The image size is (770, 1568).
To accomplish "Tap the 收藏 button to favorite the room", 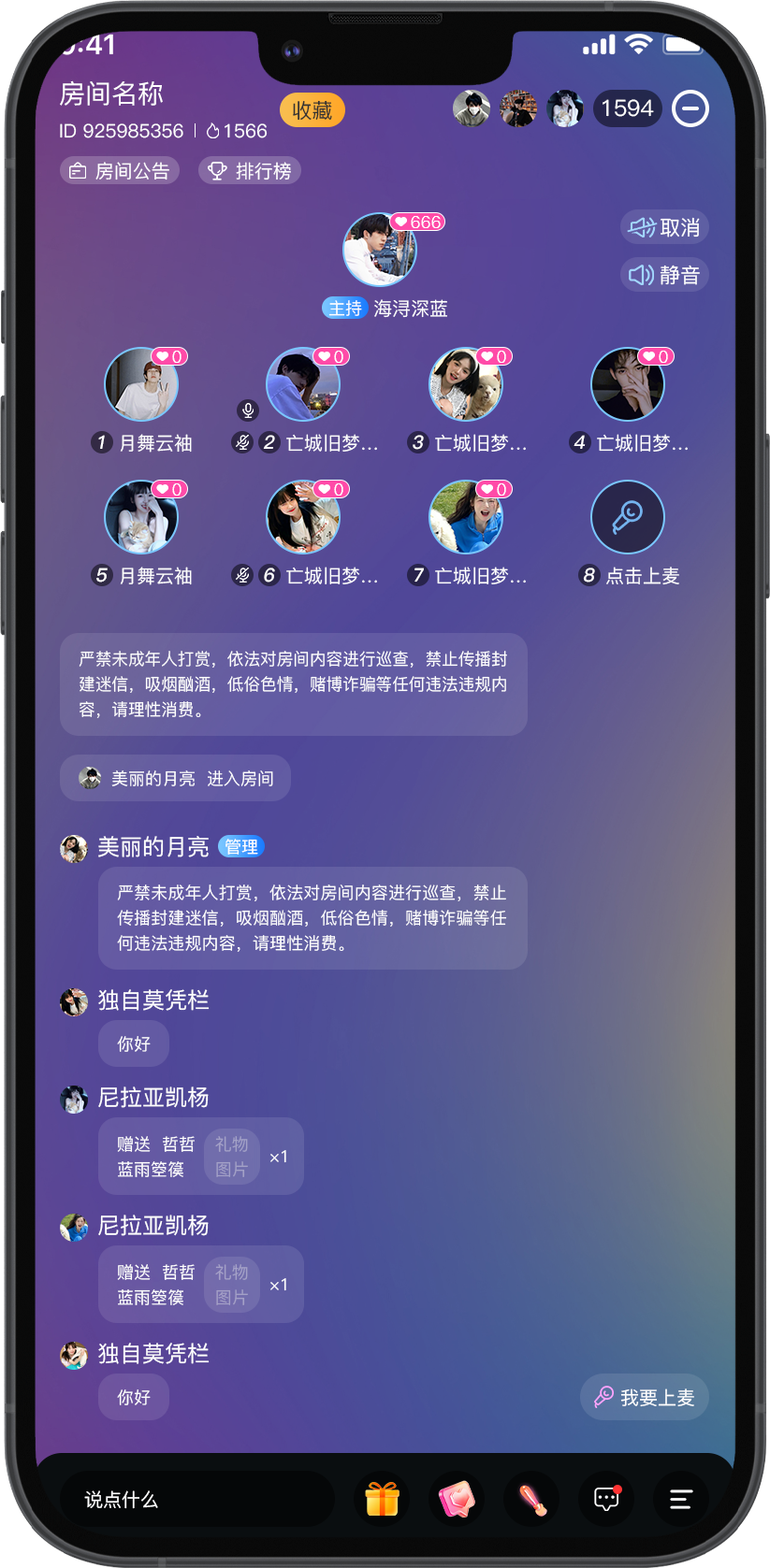I will (312, 110).
